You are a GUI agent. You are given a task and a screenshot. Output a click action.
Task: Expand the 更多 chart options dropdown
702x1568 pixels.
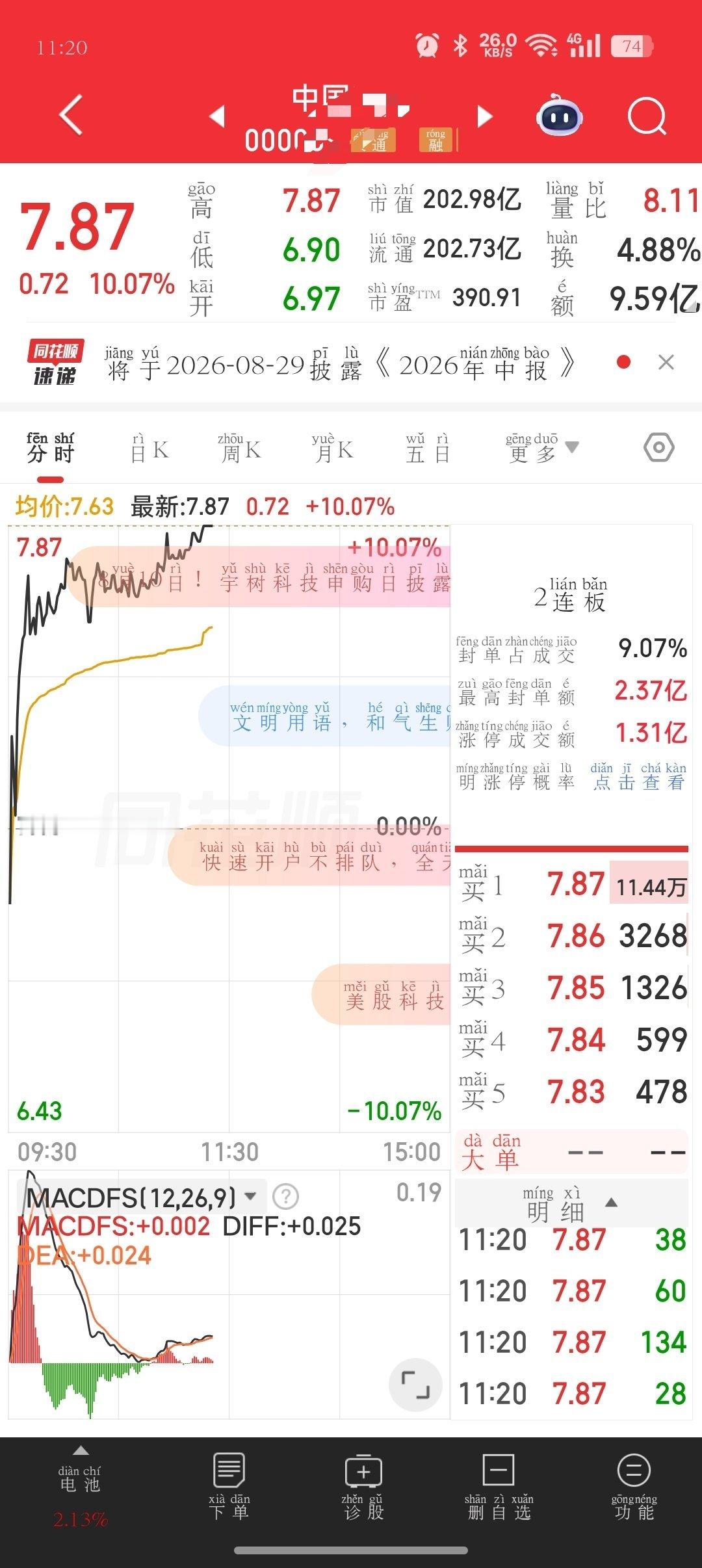click(542, 448)
